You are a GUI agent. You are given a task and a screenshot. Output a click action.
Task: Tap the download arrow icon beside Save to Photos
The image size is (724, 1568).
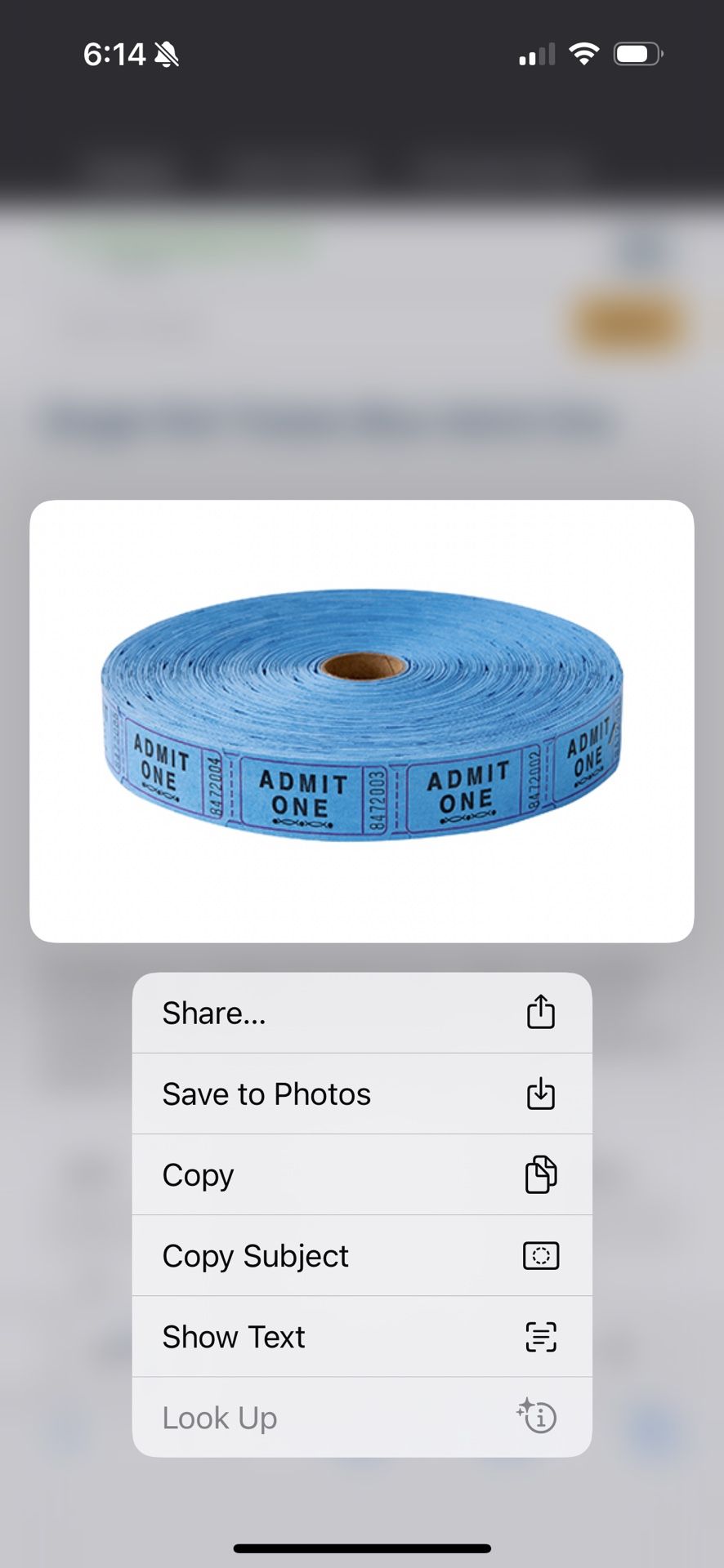click(x=540, y=1094)
